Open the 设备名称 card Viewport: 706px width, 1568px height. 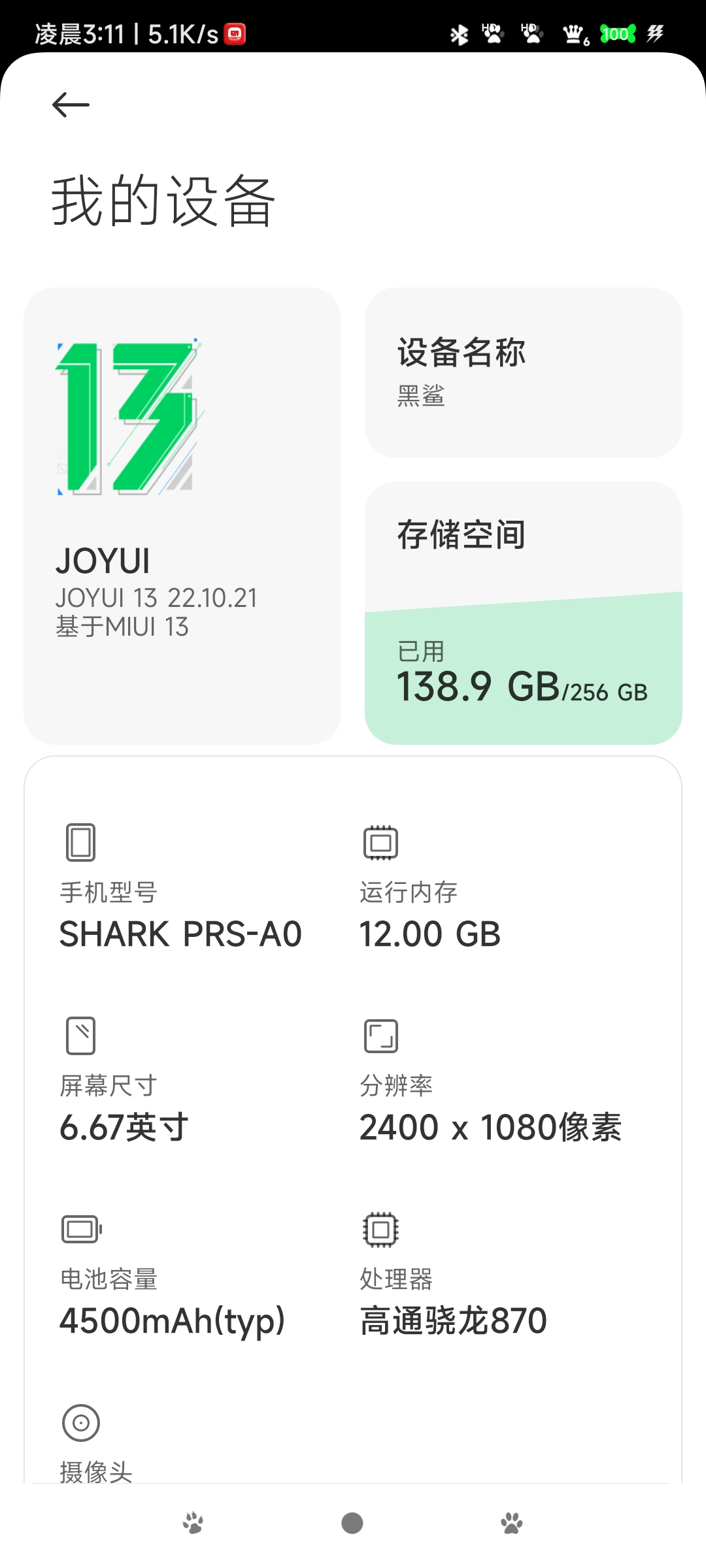click(x=523, y=372)
